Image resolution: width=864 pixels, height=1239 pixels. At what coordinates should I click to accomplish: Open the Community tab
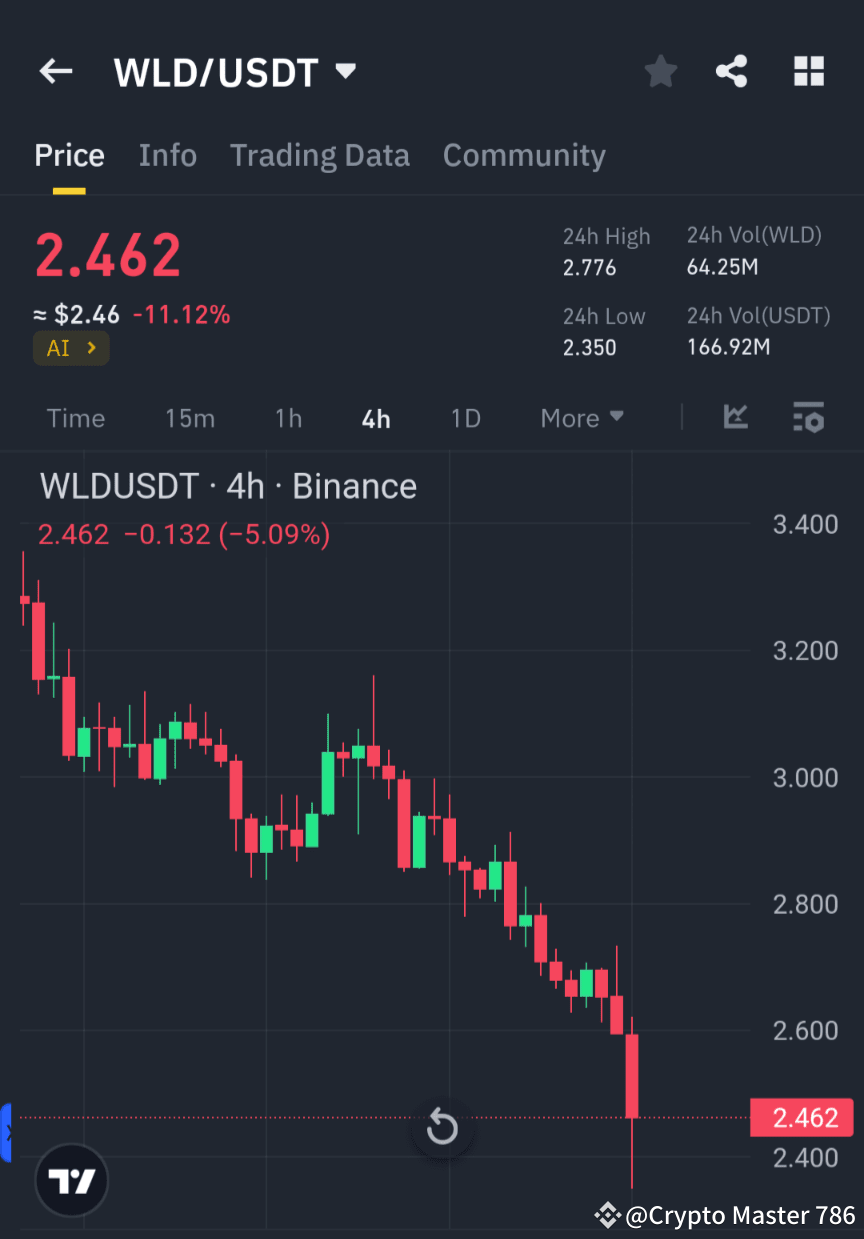pos(524,155)
